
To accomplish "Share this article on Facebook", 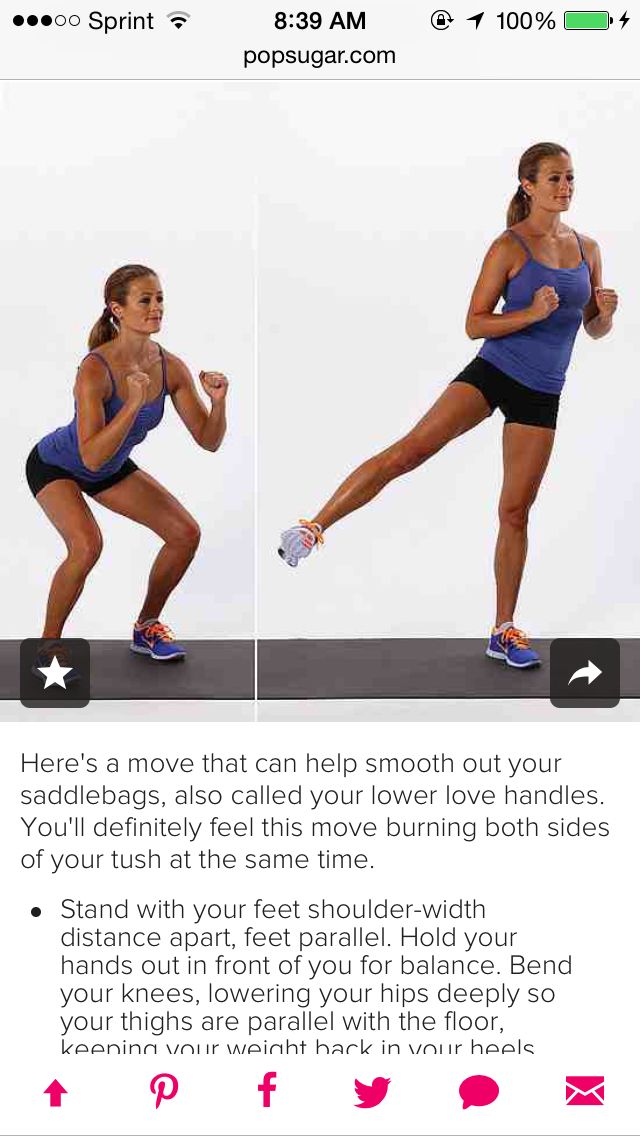I will [267, 1090].
